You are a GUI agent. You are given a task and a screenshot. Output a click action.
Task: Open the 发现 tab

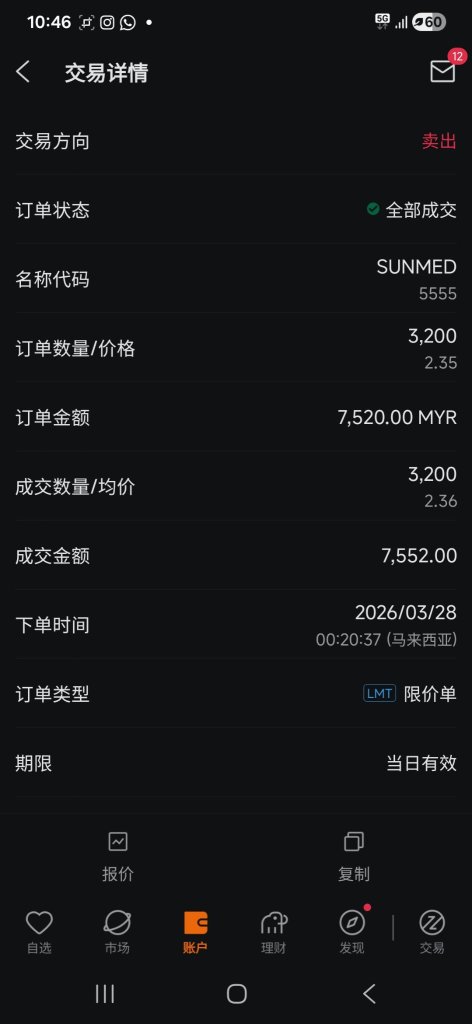353,933
